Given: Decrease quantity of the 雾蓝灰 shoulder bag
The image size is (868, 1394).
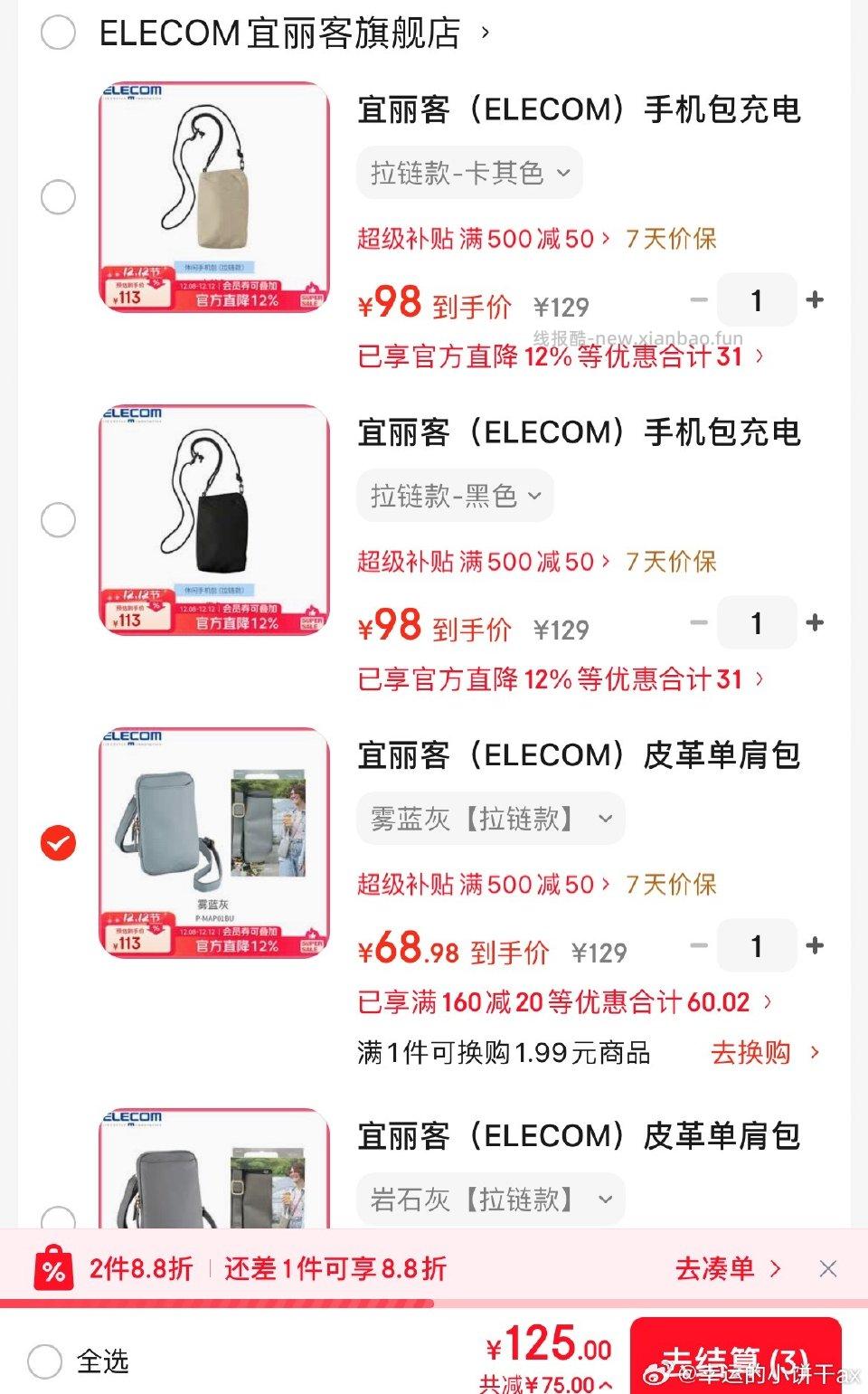Looking at the screenshot, I should (696, 945).
